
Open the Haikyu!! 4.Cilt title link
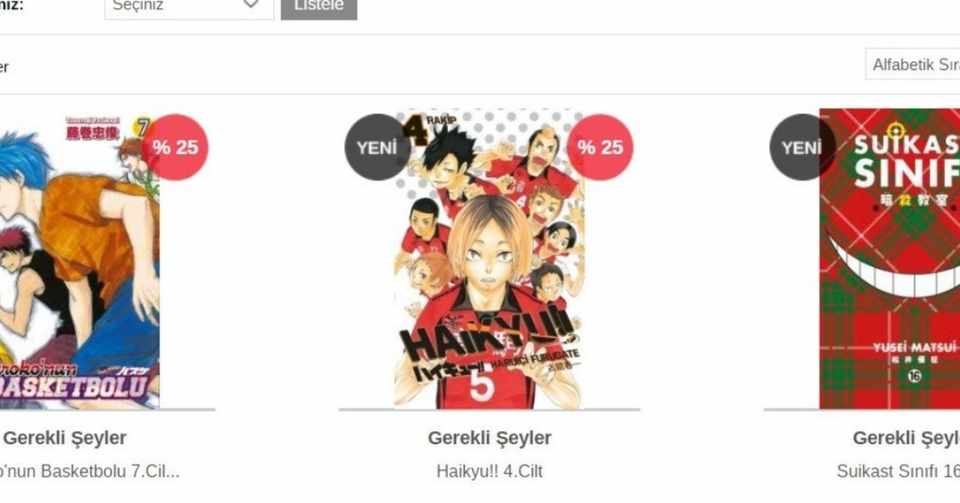point(489,471)
